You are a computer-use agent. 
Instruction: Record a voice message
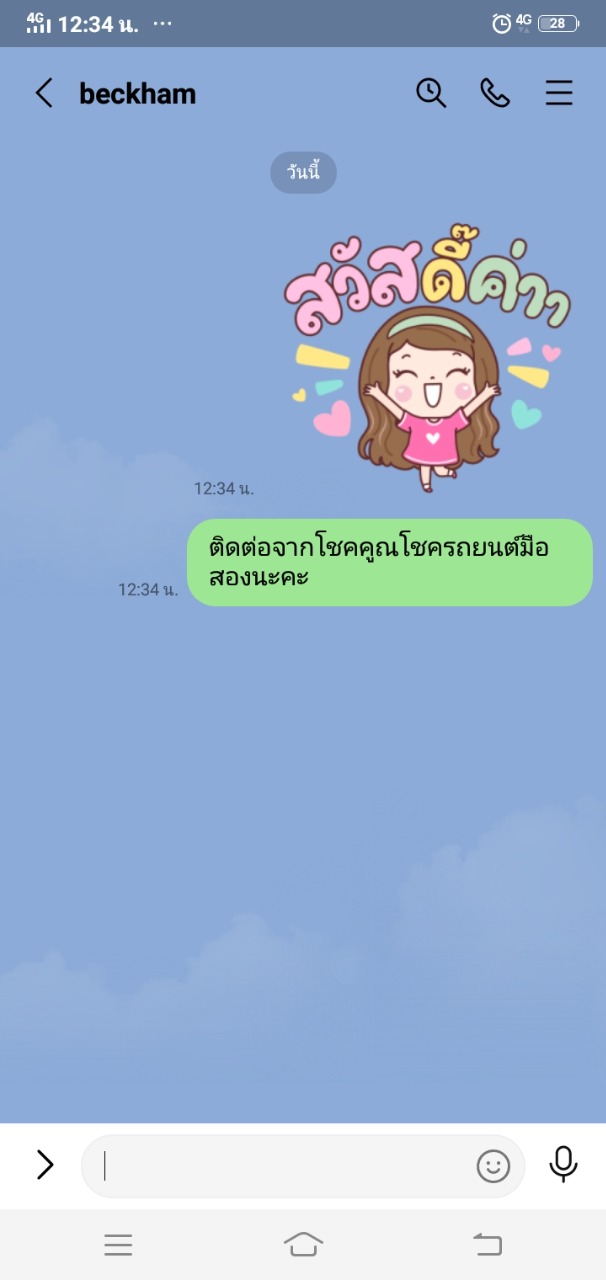click(x=563, y=1164)
